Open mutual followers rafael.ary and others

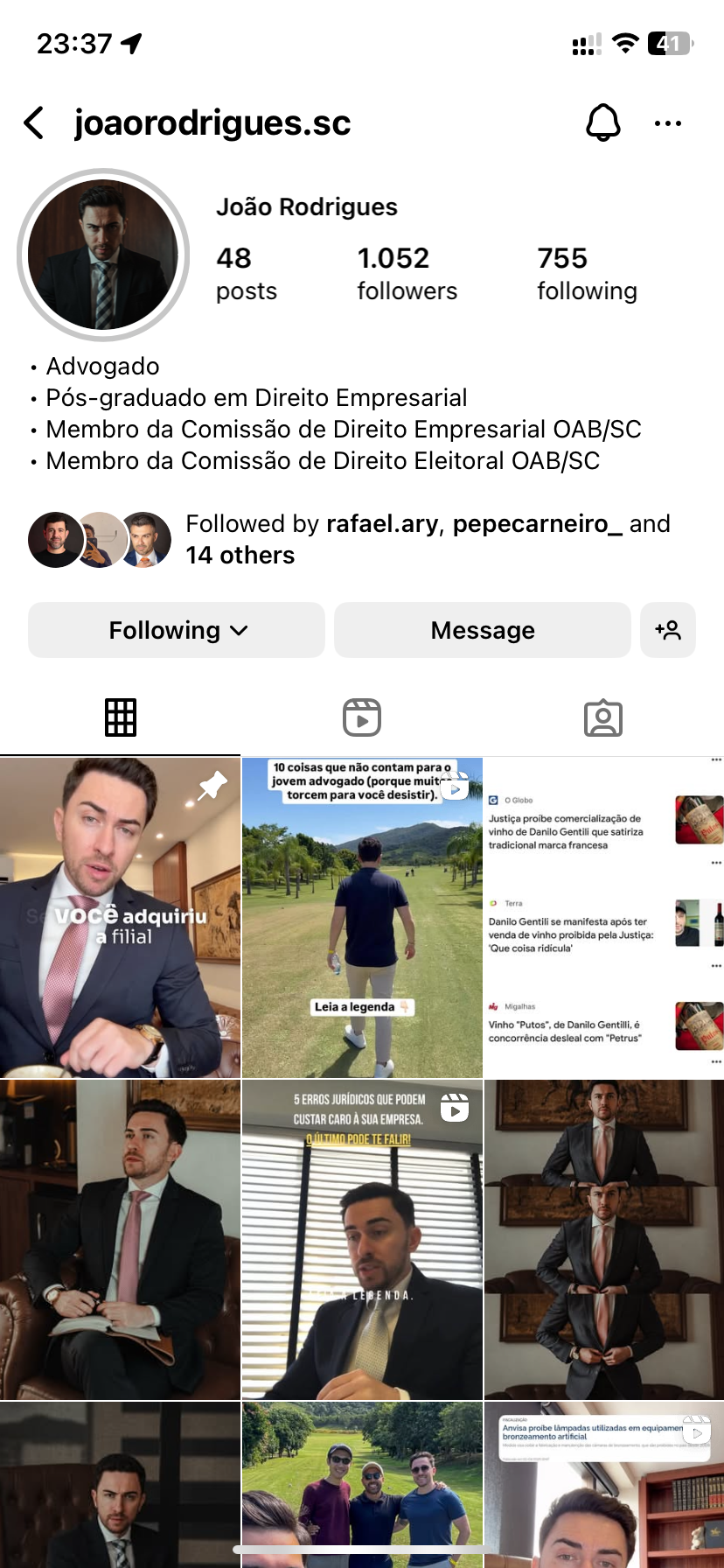point(350,539)
